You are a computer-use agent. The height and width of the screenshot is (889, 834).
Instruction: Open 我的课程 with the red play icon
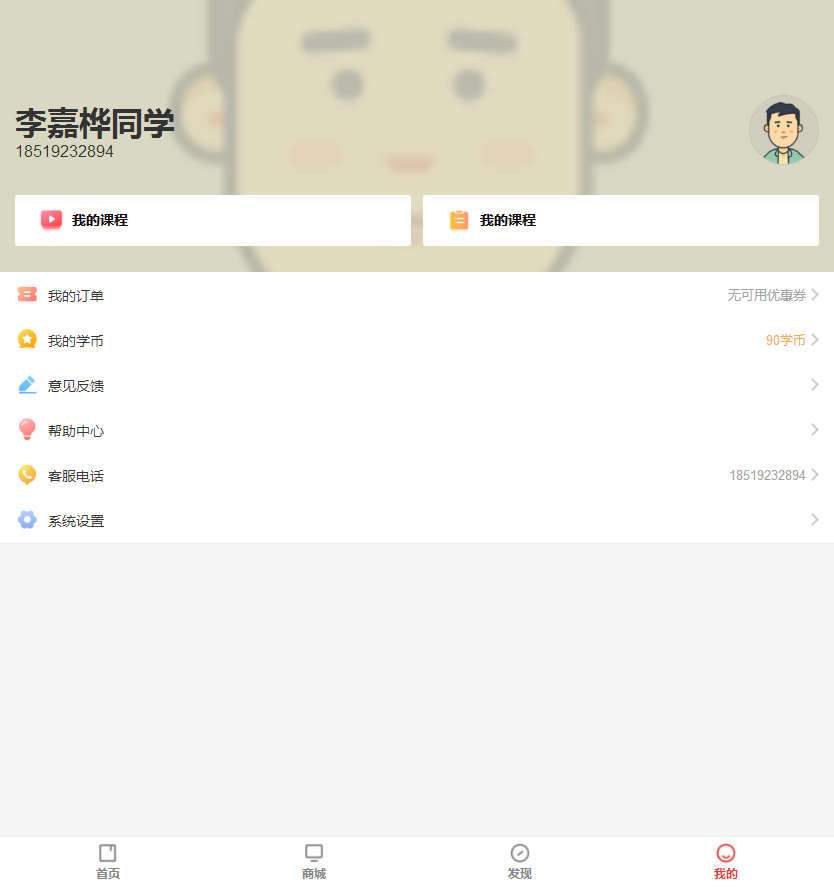click(212, 220)
